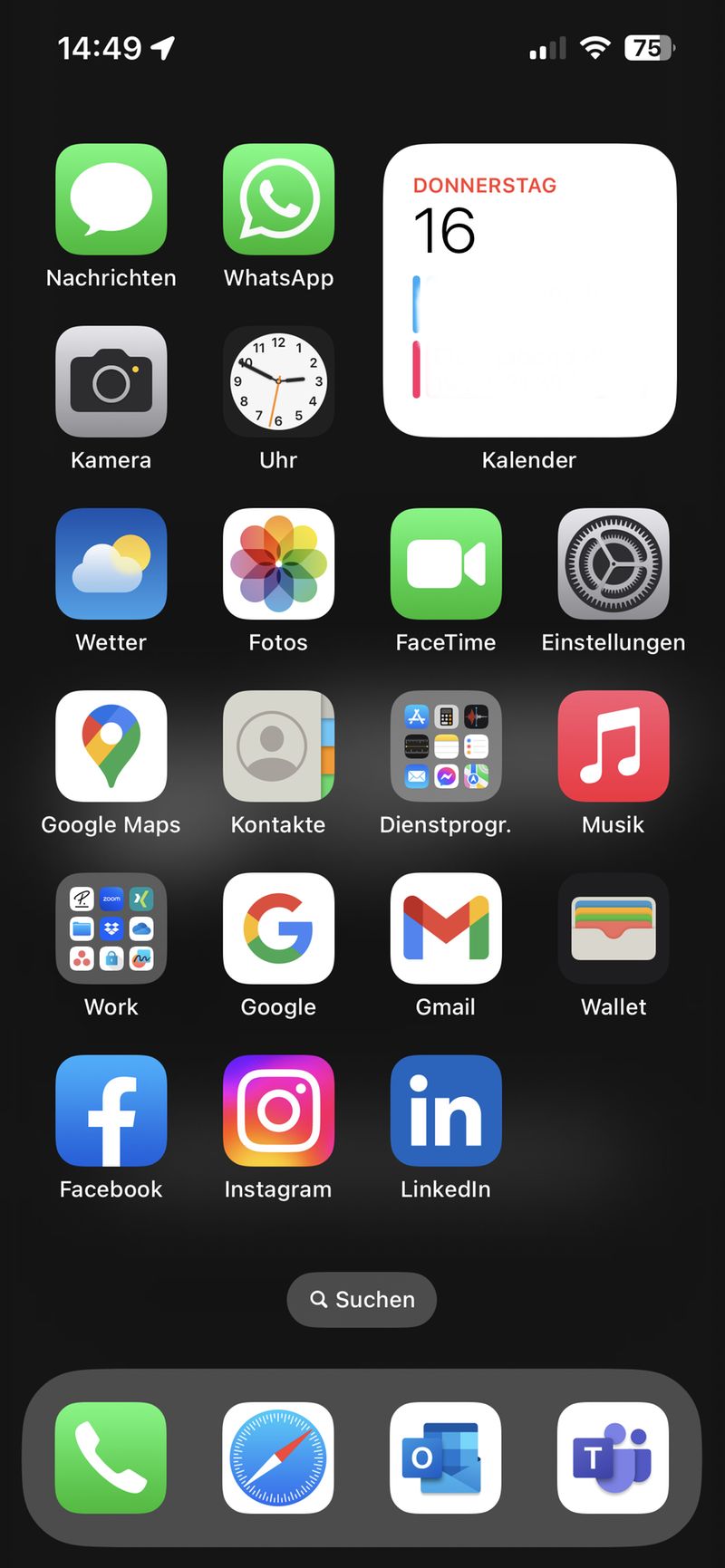Open the Wallet app

pyautogui.click(x=614, y=928)
